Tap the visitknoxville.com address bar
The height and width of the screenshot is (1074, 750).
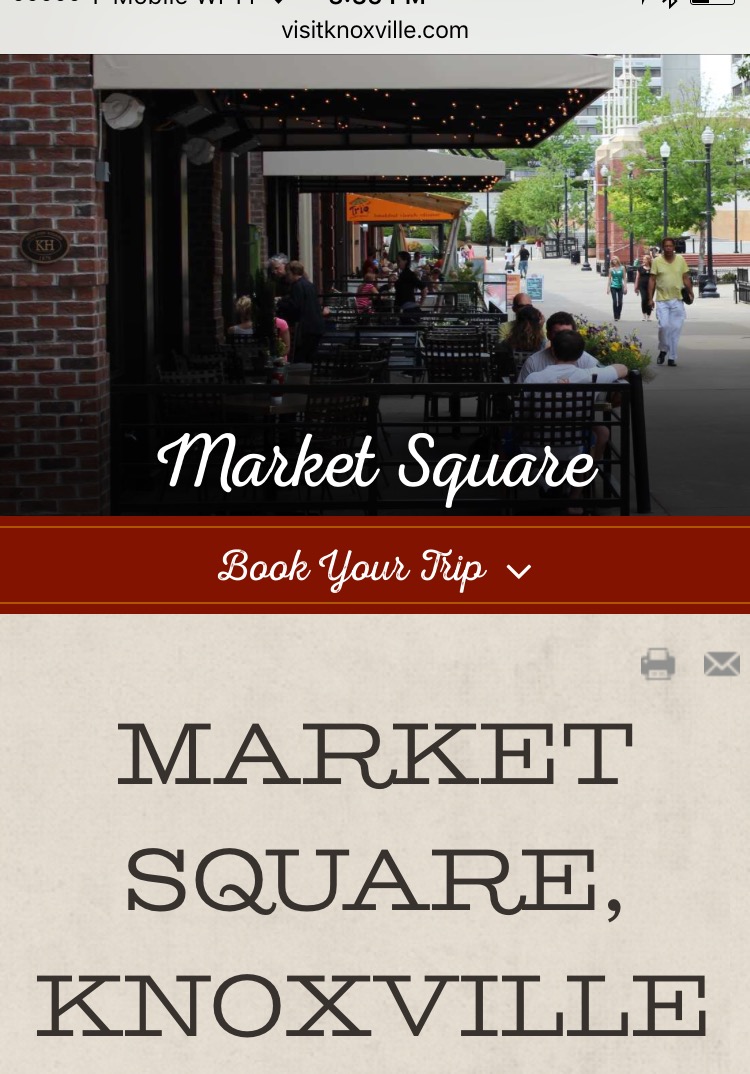pyautogui.click(x=375, y=30)
